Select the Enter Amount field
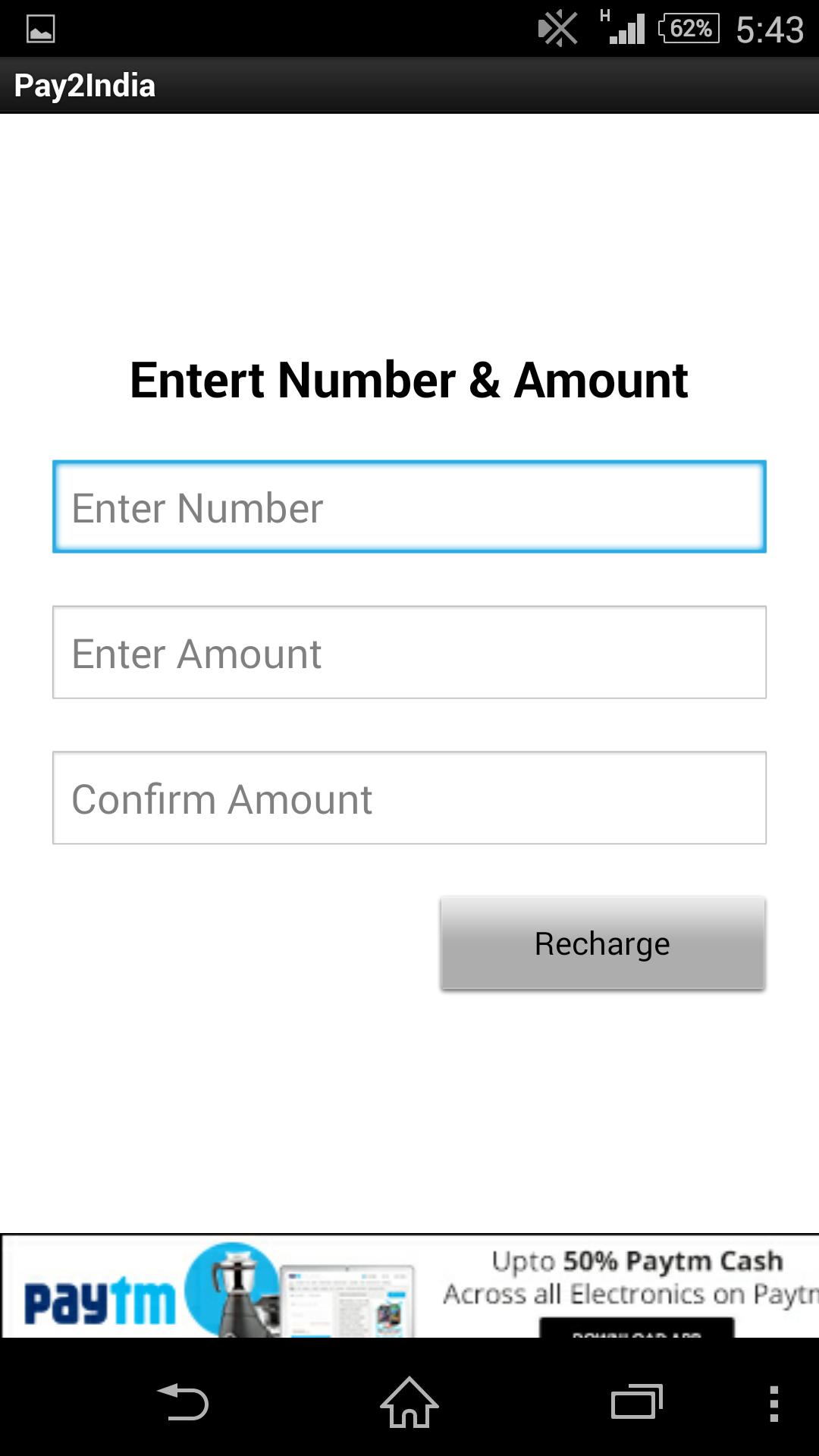The height and width of the screenshot is (1456, 819). click(409, 652)
